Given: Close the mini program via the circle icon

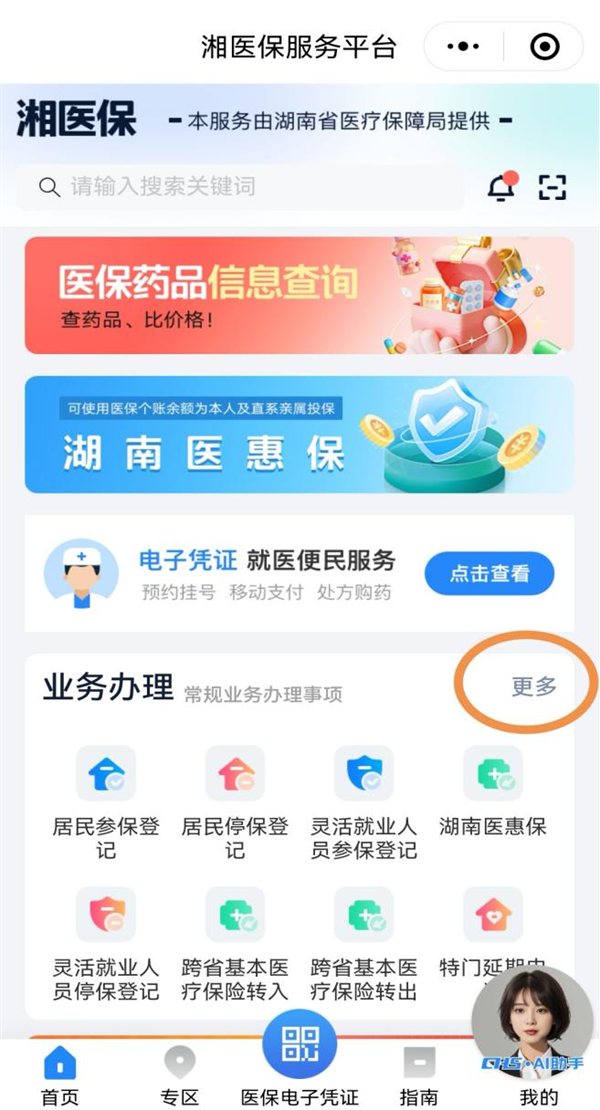Looking at the screenshot, I should [x=544, y=47].
